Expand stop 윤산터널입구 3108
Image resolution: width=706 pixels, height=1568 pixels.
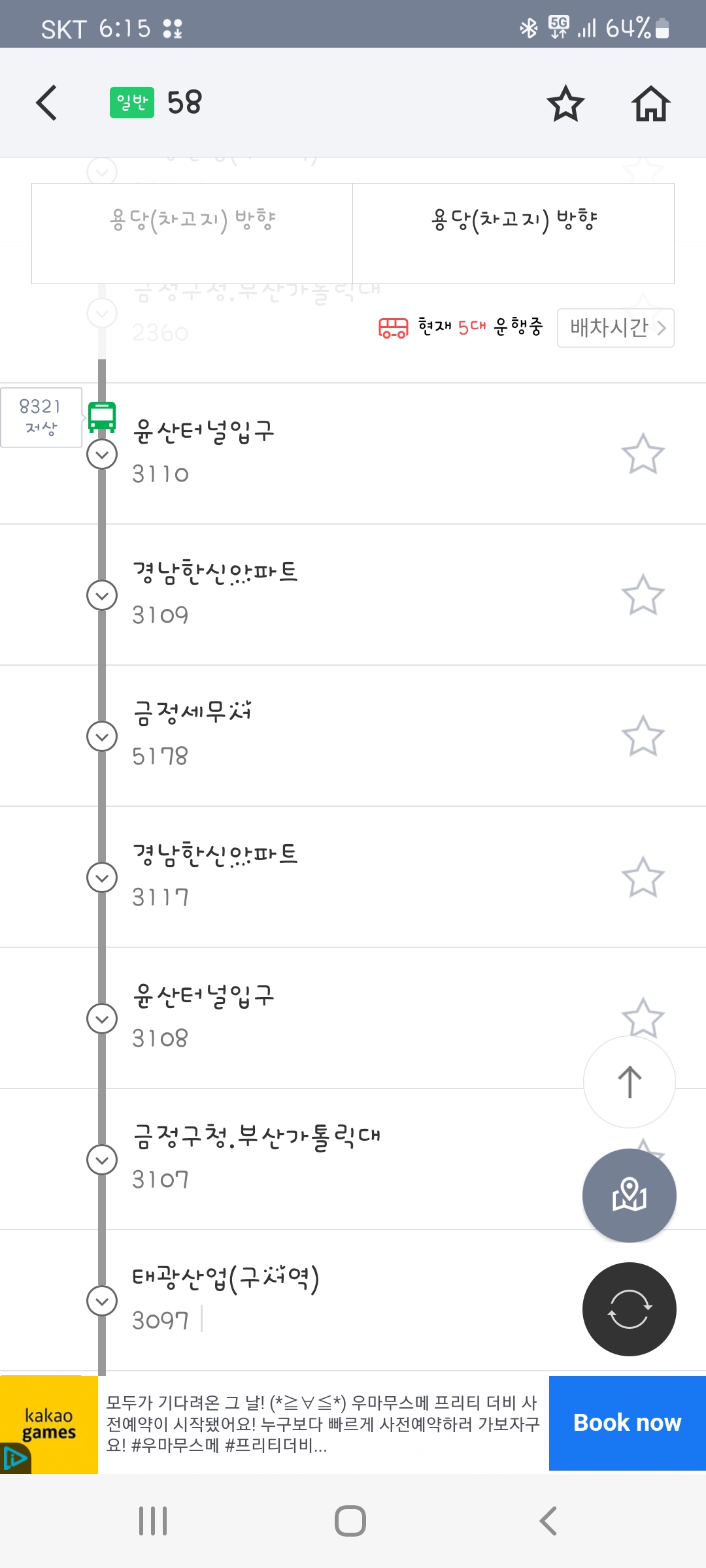[102, 1019]
